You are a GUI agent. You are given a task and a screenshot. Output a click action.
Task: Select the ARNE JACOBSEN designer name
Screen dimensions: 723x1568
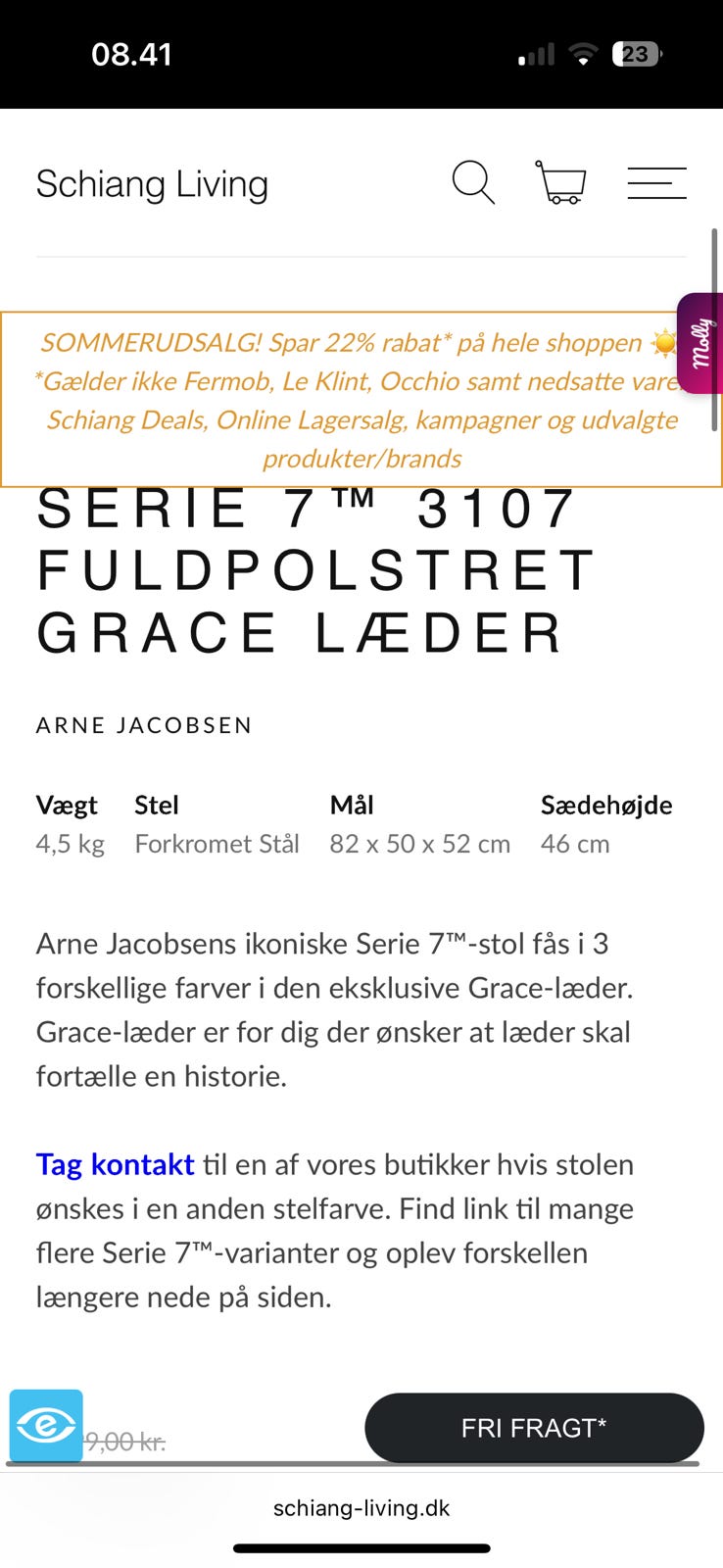[143, 725]
